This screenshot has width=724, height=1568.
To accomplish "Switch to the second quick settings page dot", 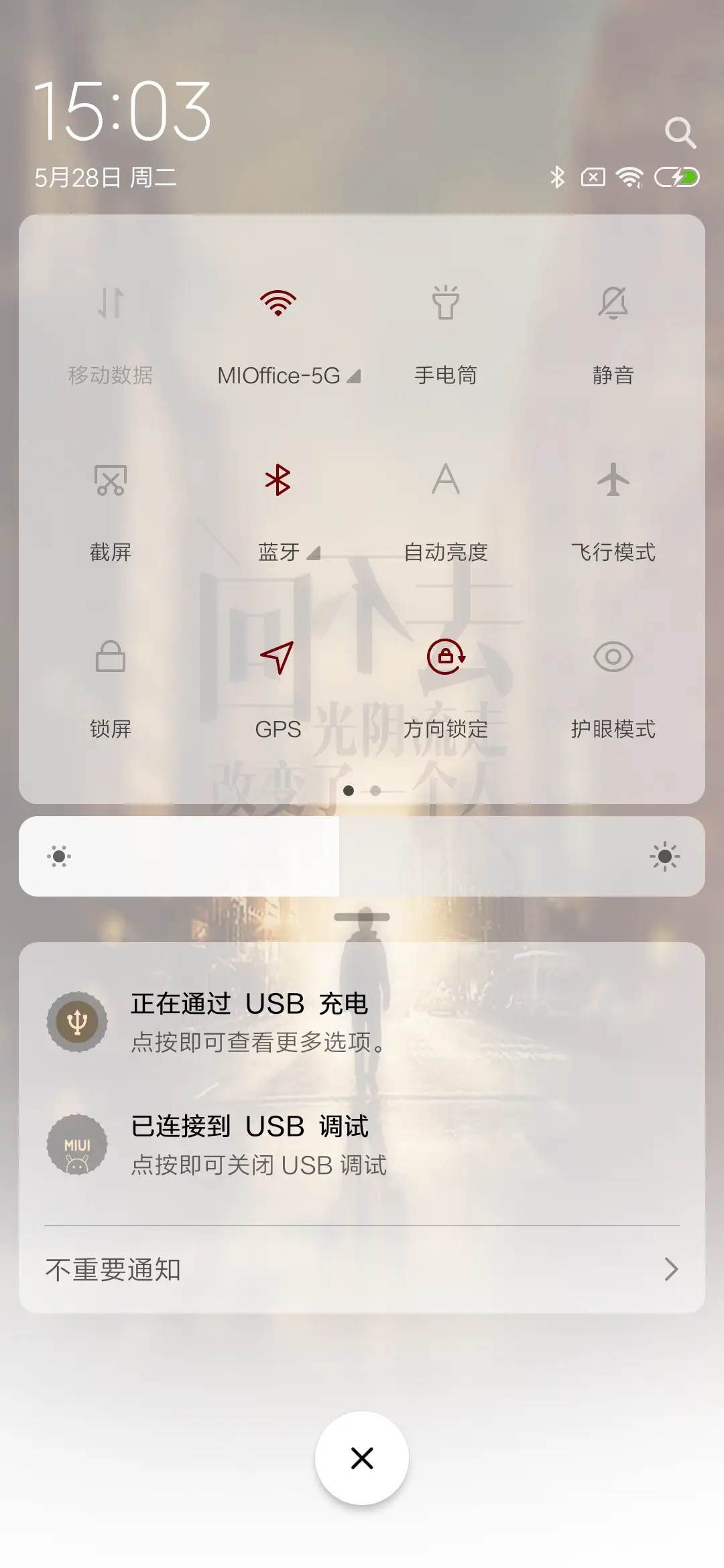I will pos(377,791).
